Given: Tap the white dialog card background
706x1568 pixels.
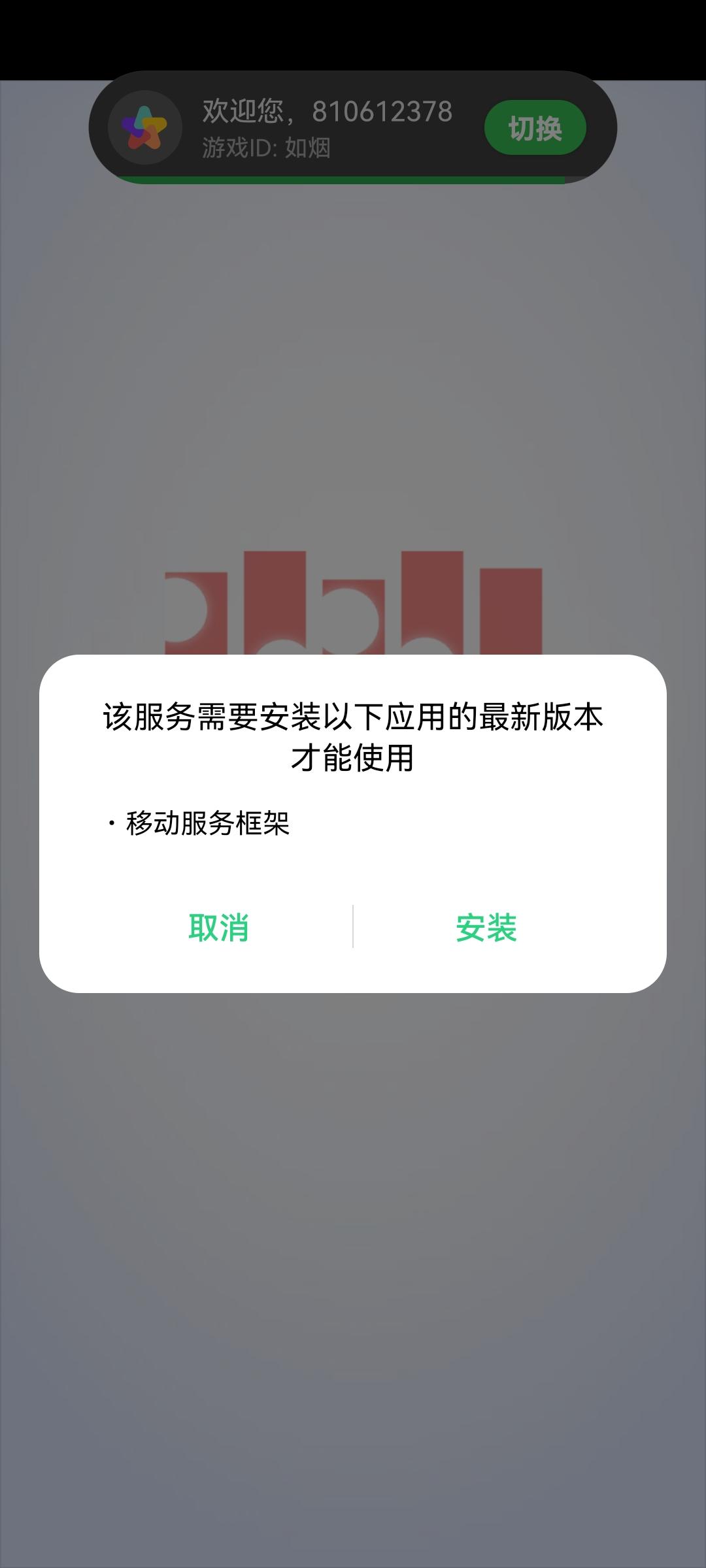Looking at the screenshot, I should (353, 869).
